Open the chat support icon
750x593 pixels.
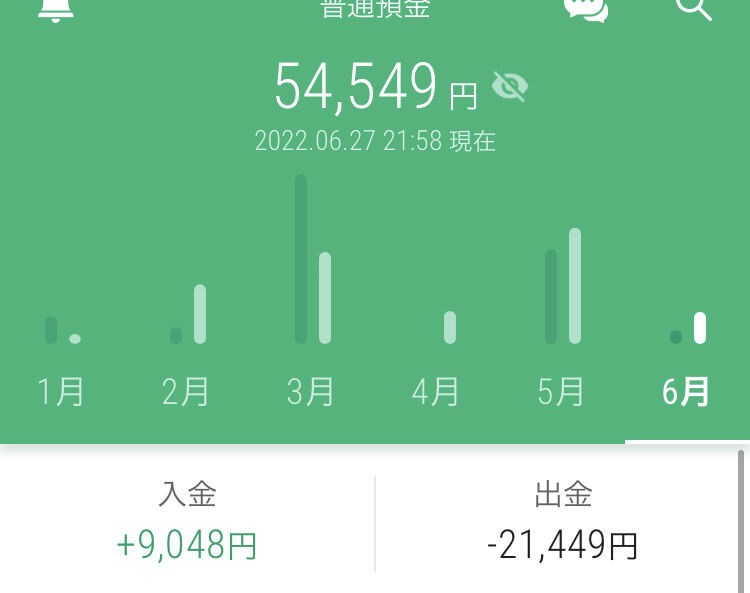[588, 10]
